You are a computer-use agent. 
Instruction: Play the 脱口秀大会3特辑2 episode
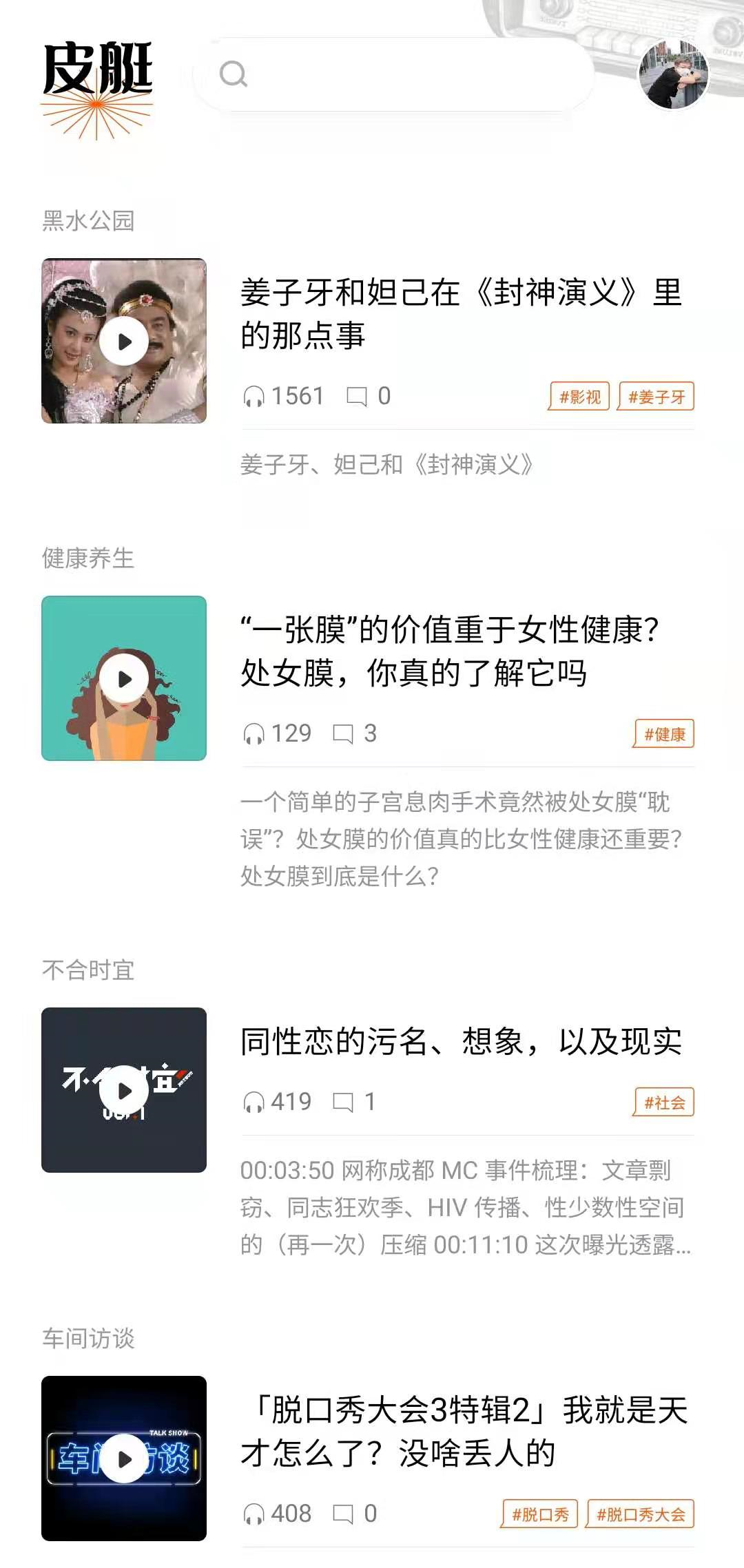[124, 1459]
